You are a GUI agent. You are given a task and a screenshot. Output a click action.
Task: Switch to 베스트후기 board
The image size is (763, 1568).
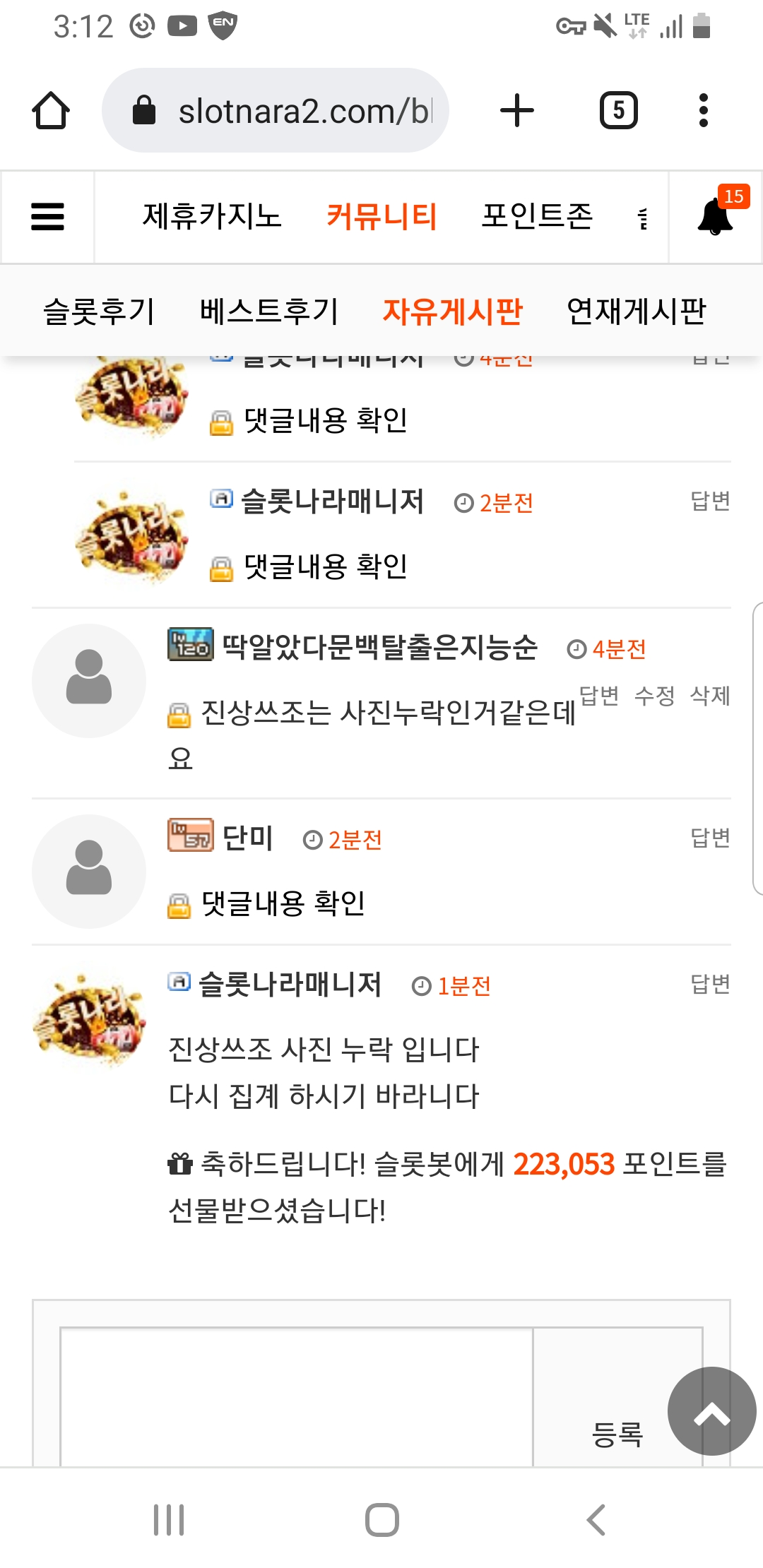[x=268, y=311]
